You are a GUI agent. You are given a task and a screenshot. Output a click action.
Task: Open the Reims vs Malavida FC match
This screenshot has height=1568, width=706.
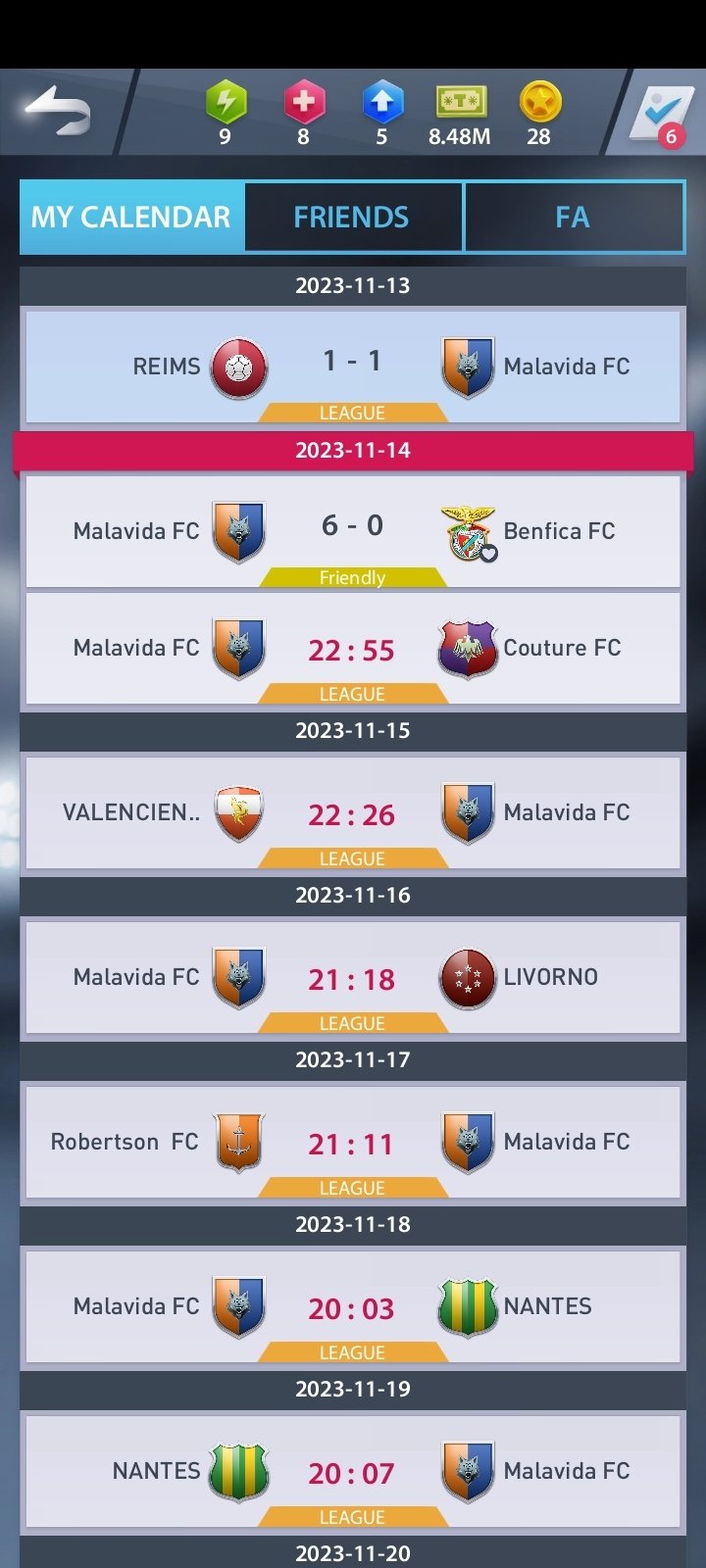pyautogui.click(x=352, y=367)
